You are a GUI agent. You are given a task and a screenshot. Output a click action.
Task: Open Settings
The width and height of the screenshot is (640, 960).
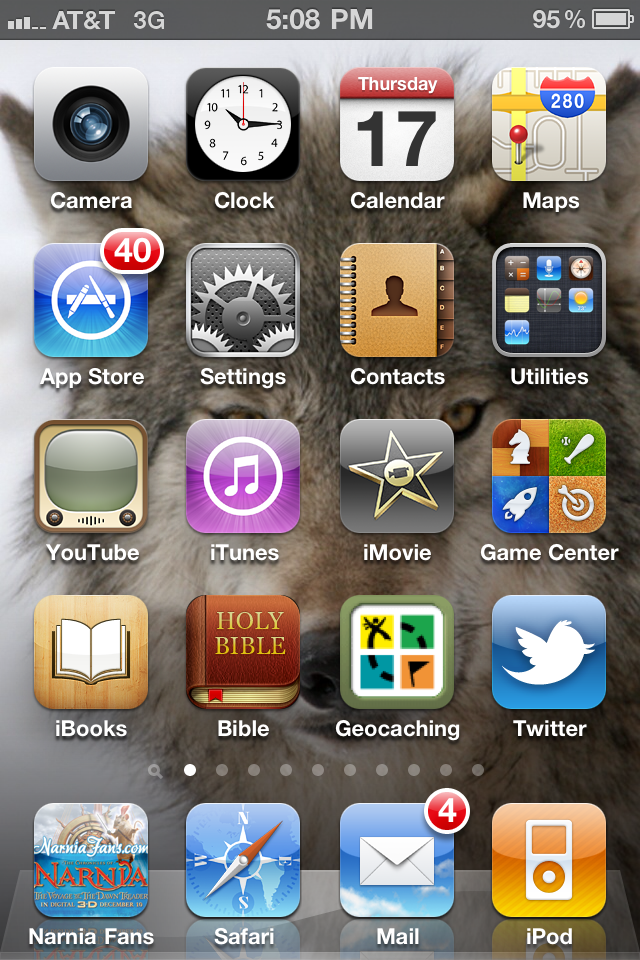pos(243,300)
